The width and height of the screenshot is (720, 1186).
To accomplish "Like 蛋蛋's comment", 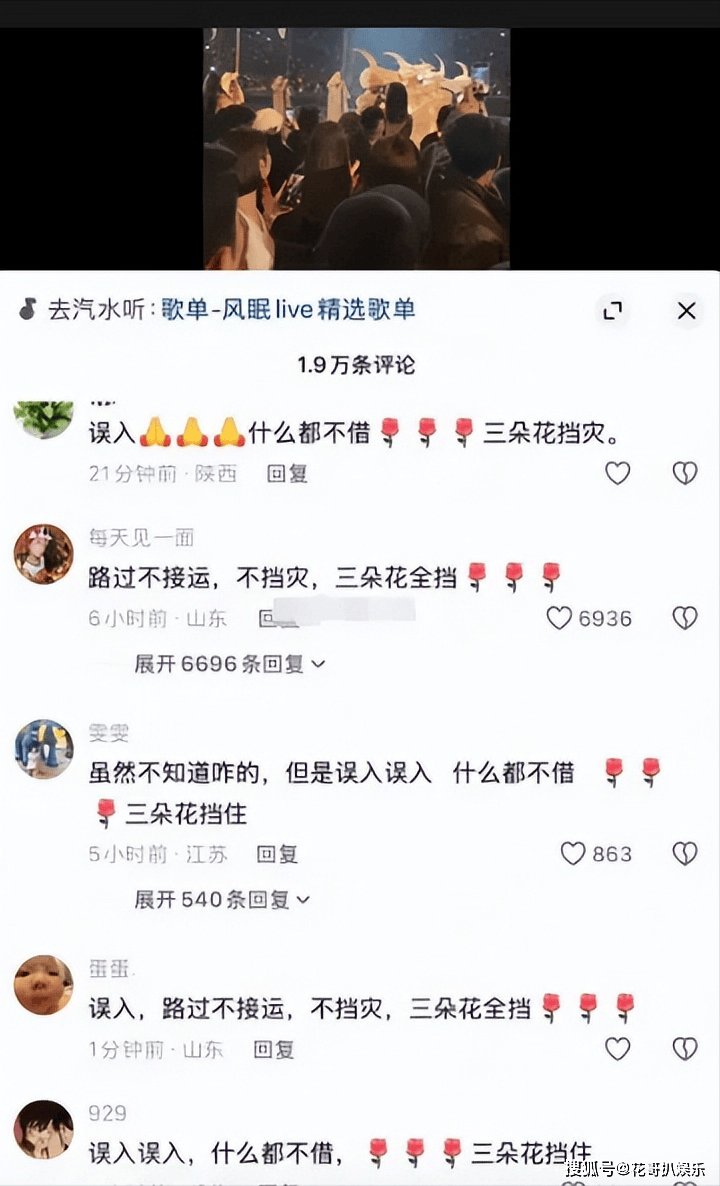I will pos(618,1049).
